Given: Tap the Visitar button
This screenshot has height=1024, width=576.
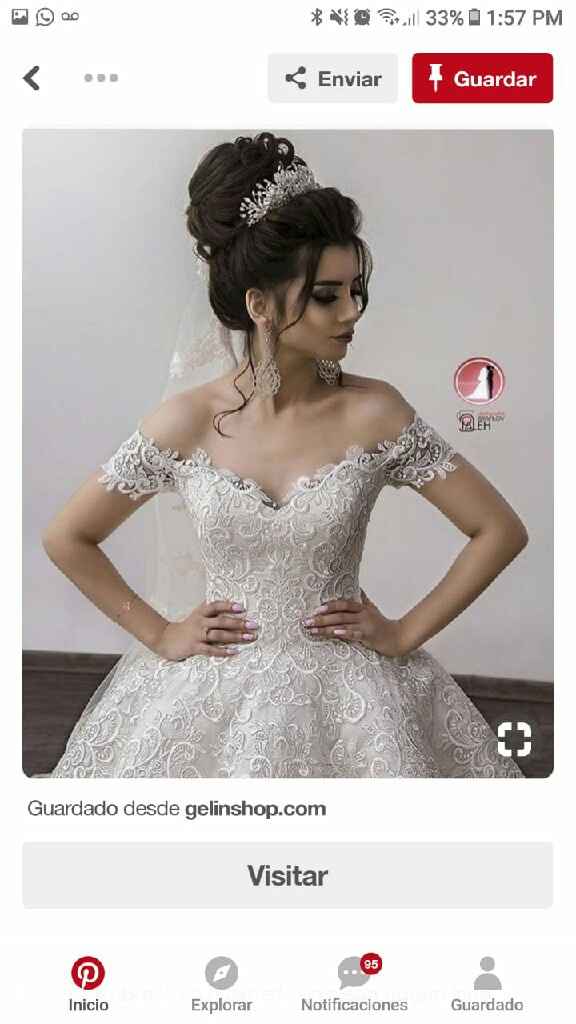Looking at the screenshot, I should click(x=288, y=875).
